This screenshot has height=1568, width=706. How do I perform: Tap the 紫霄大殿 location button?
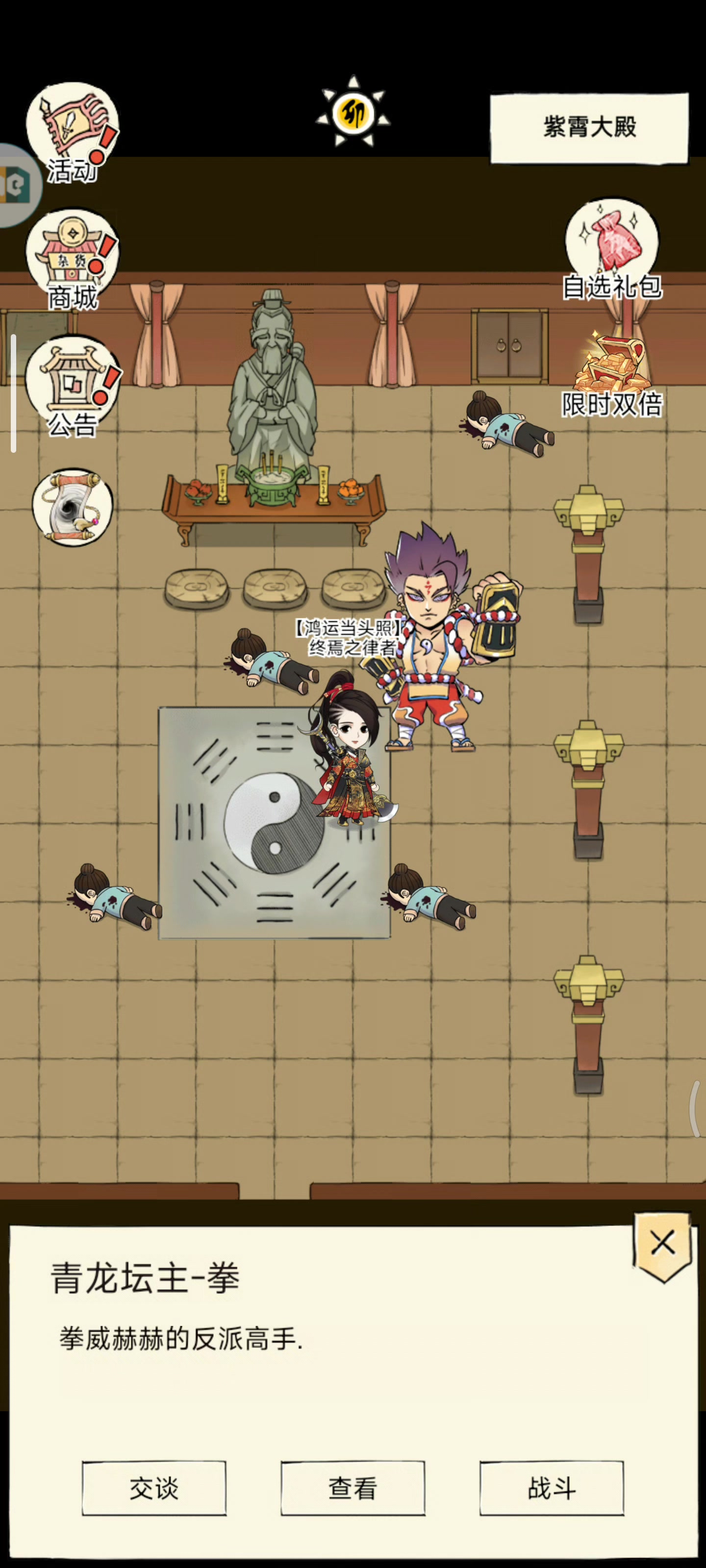(589, 128)
